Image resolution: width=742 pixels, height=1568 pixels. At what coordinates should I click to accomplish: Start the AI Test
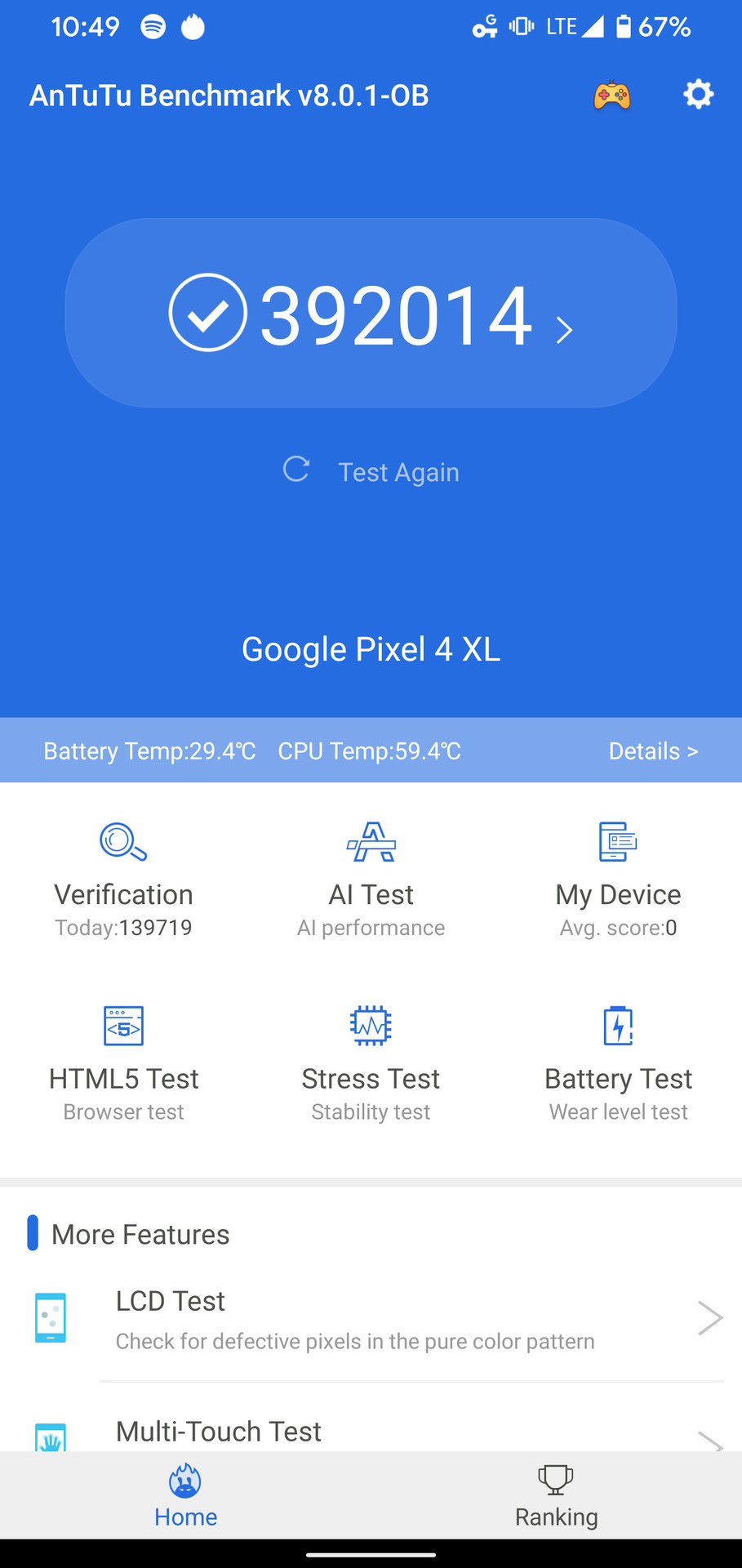pyautogui.click(x=371, y=878)
